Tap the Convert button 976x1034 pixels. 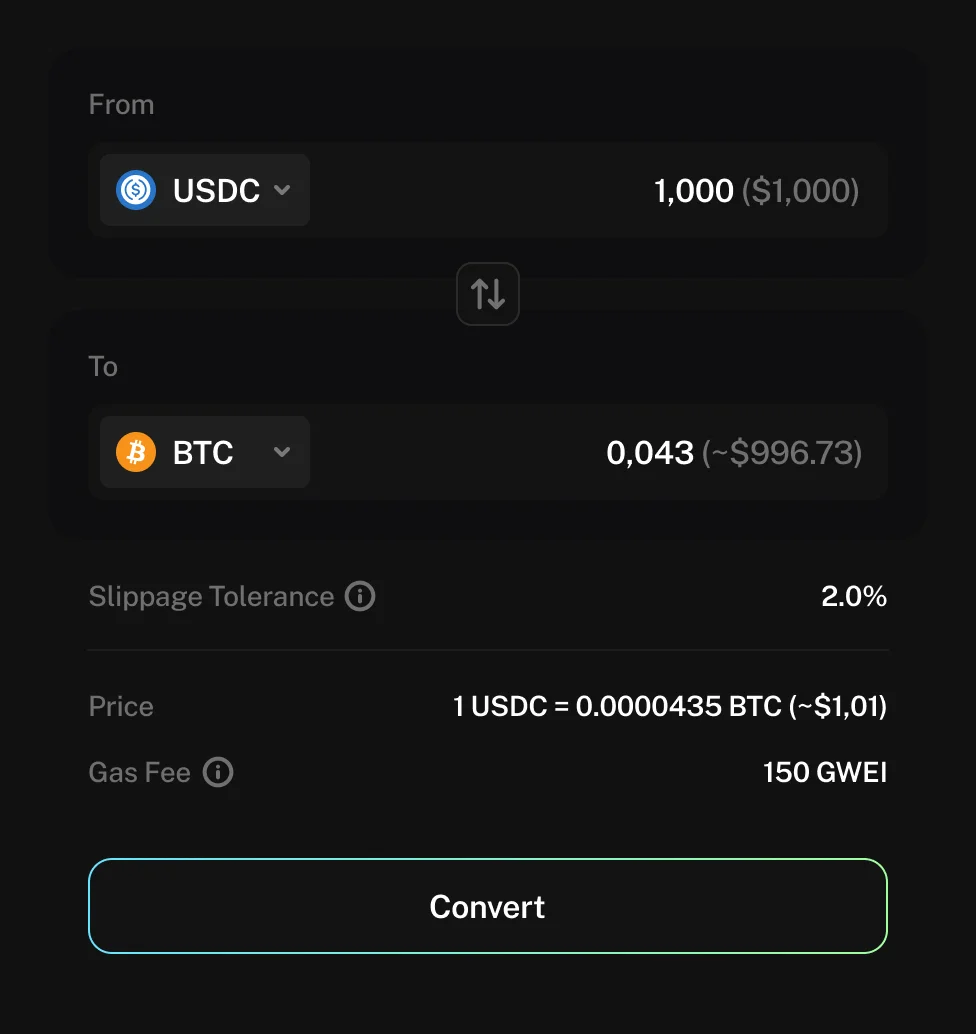pos(488,906)
